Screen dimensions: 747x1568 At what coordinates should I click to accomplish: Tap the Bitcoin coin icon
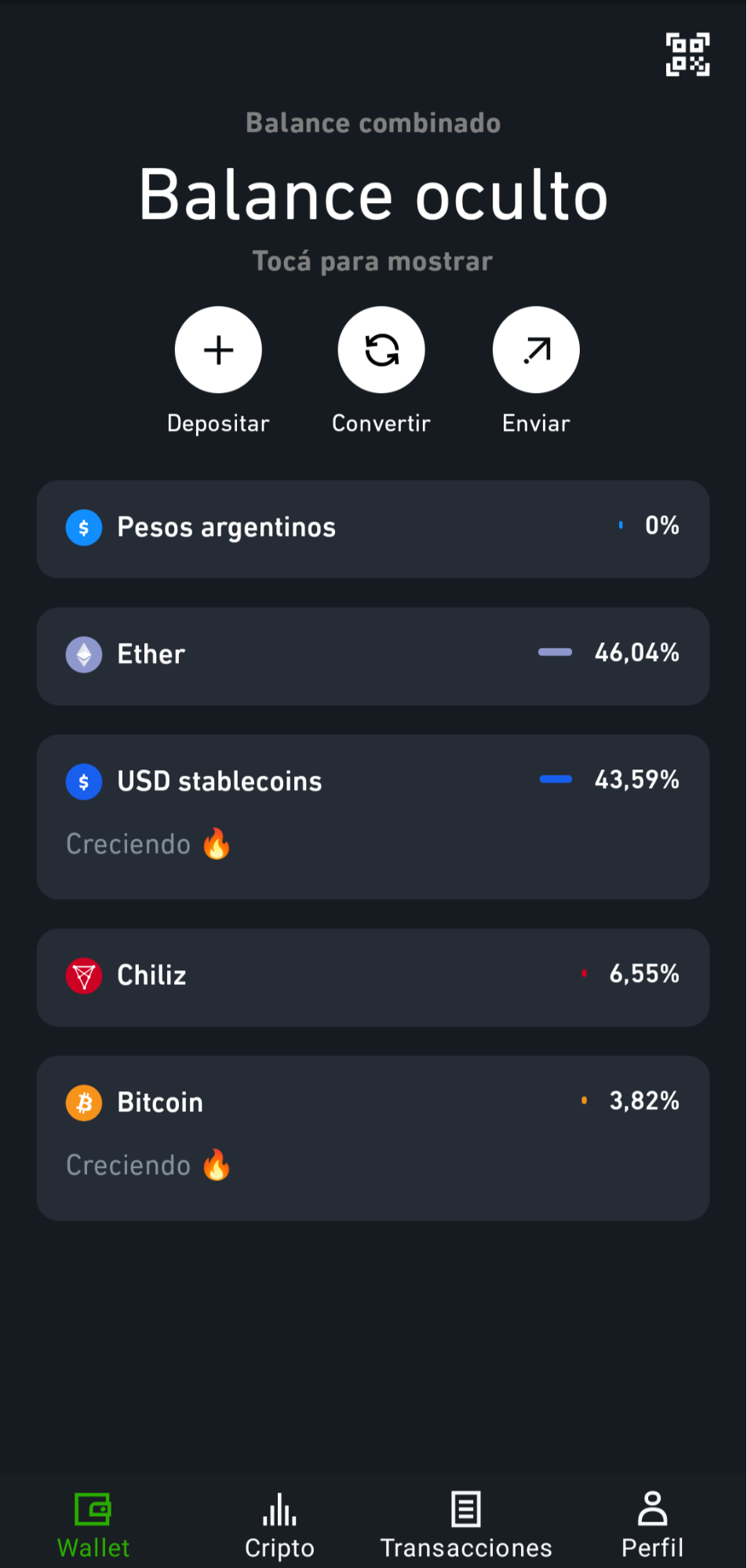tap(83, 1102)
